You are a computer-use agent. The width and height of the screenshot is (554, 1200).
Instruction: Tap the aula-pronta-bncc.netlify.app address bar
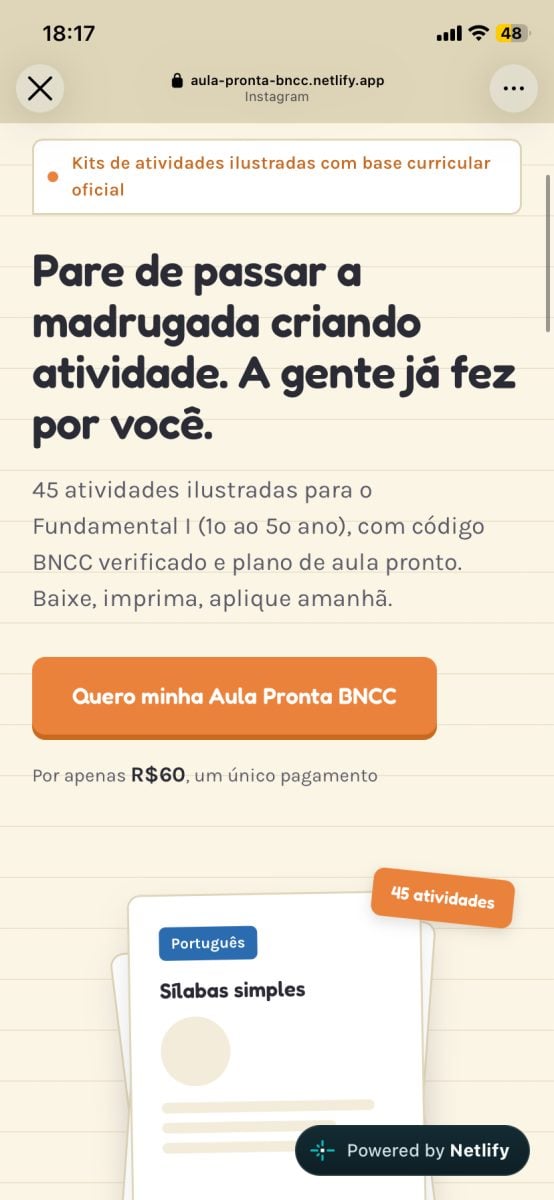click(277, 88)
